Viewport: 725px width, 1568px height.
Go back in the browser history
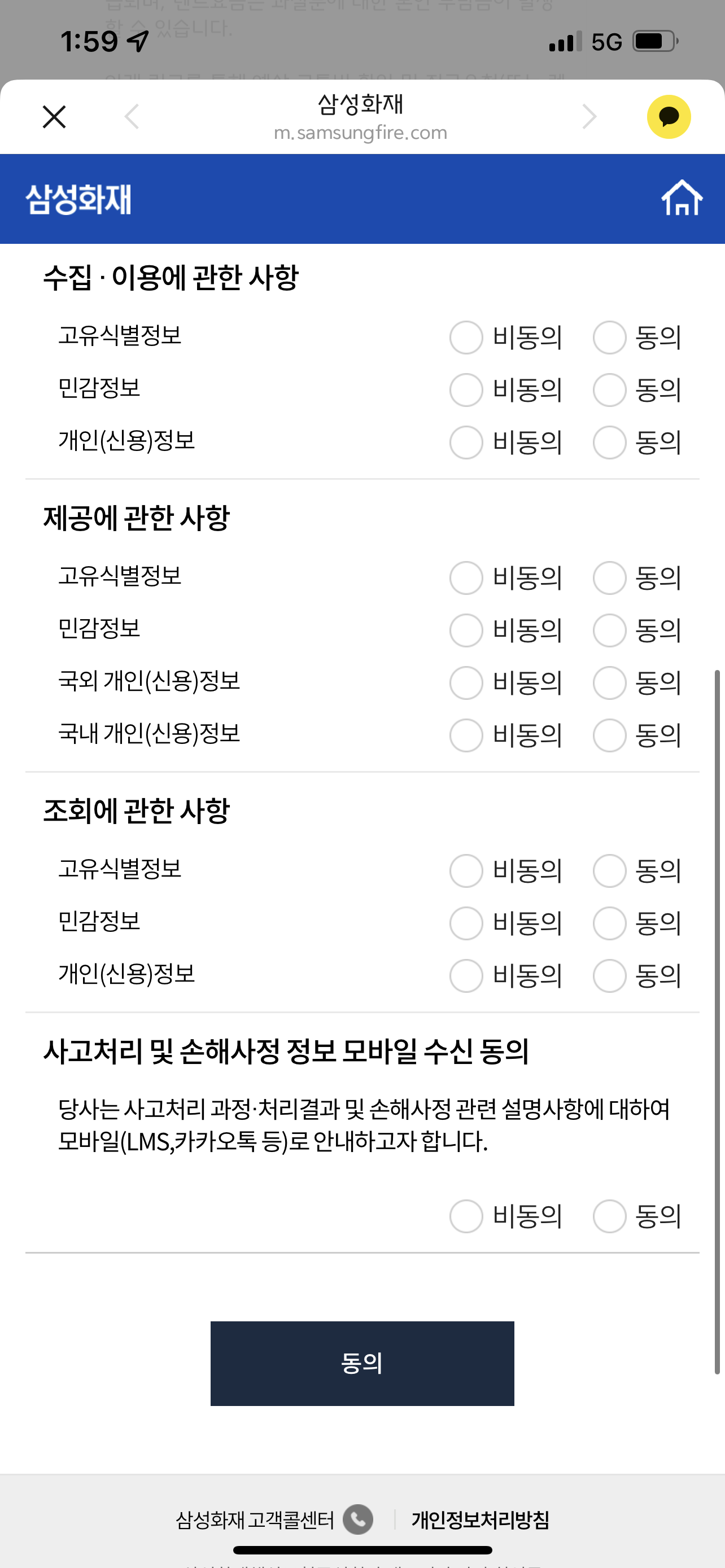pos(132,116)
